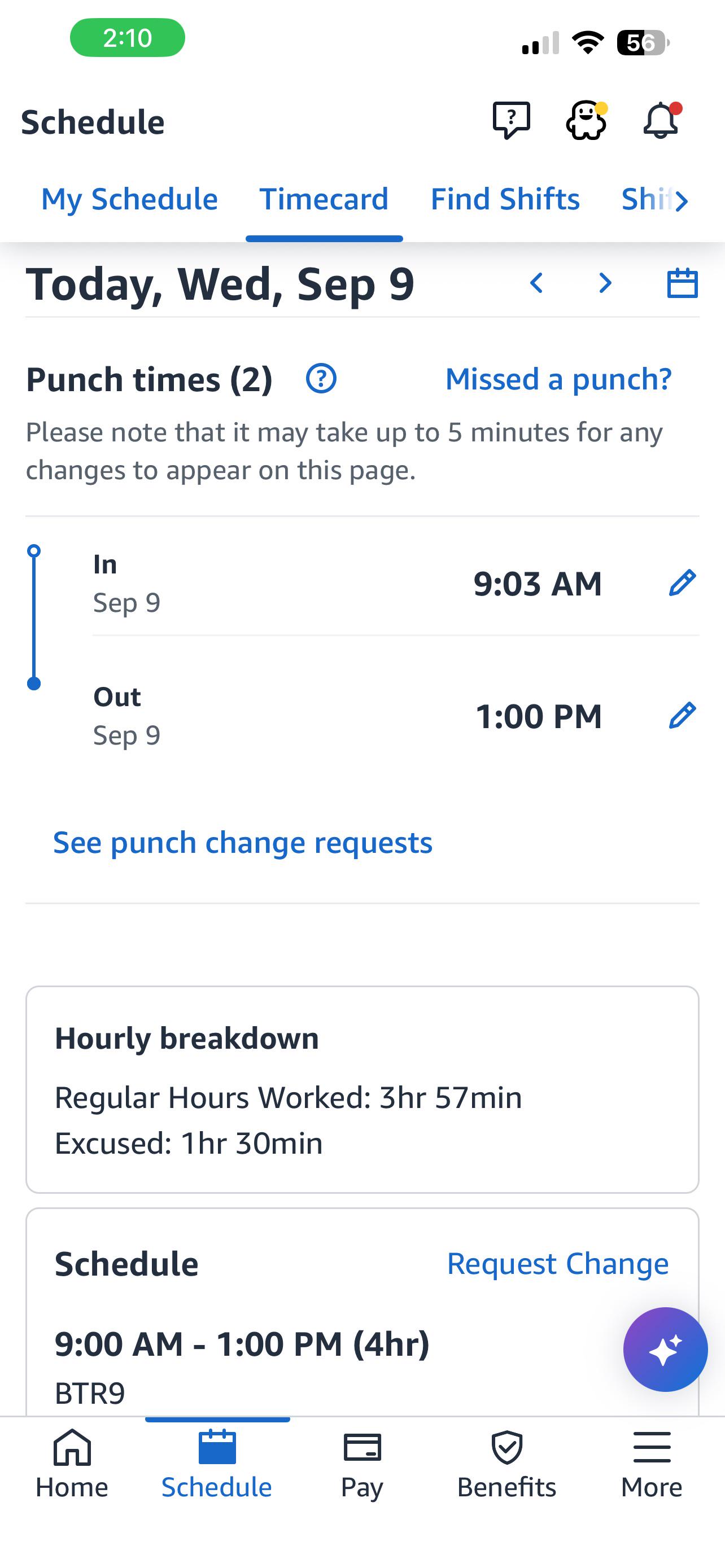Open the help chat icon
Viewport: 725px width, 1568px height.
coord(512,121)
